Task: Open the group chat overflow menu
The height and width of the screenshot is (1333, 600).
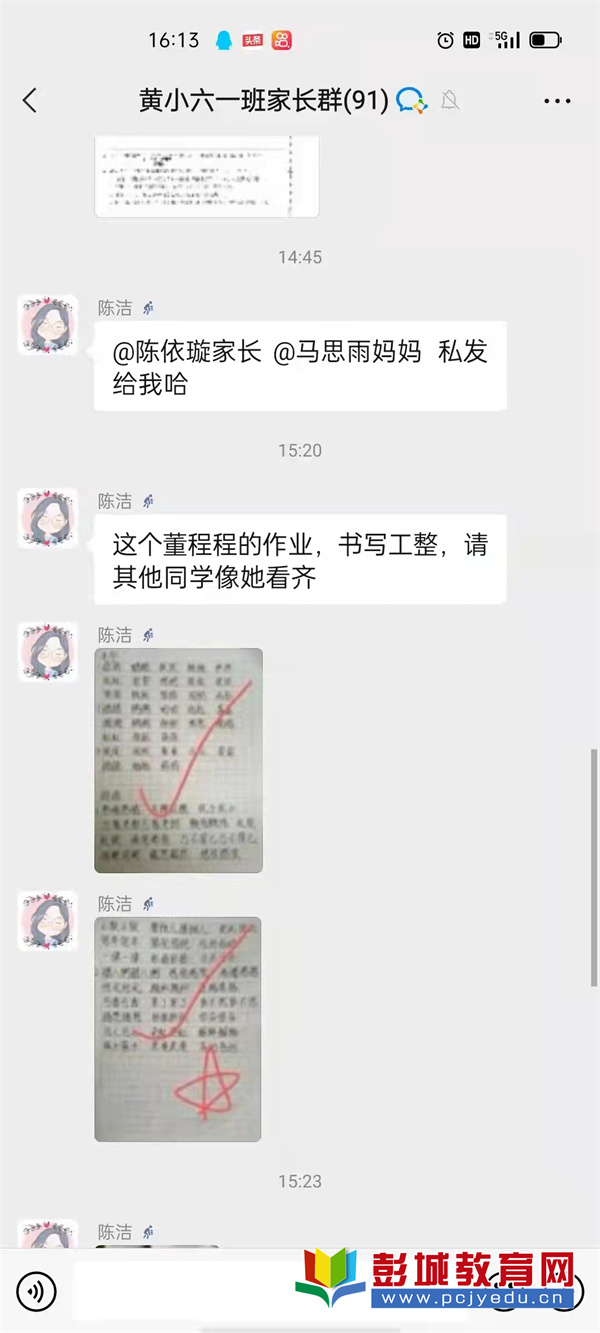Action: point(557,101)
